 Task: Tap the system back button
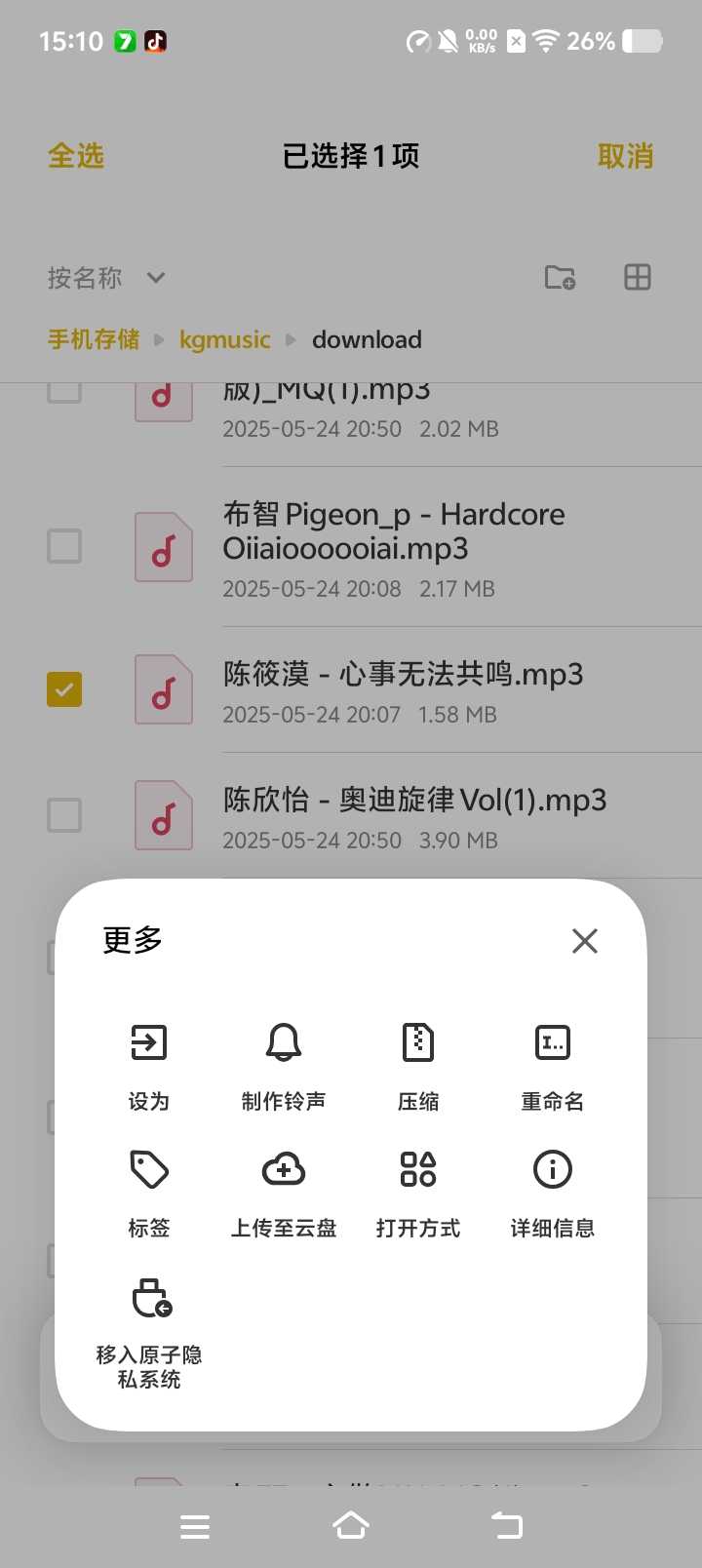coord(507,1526)
